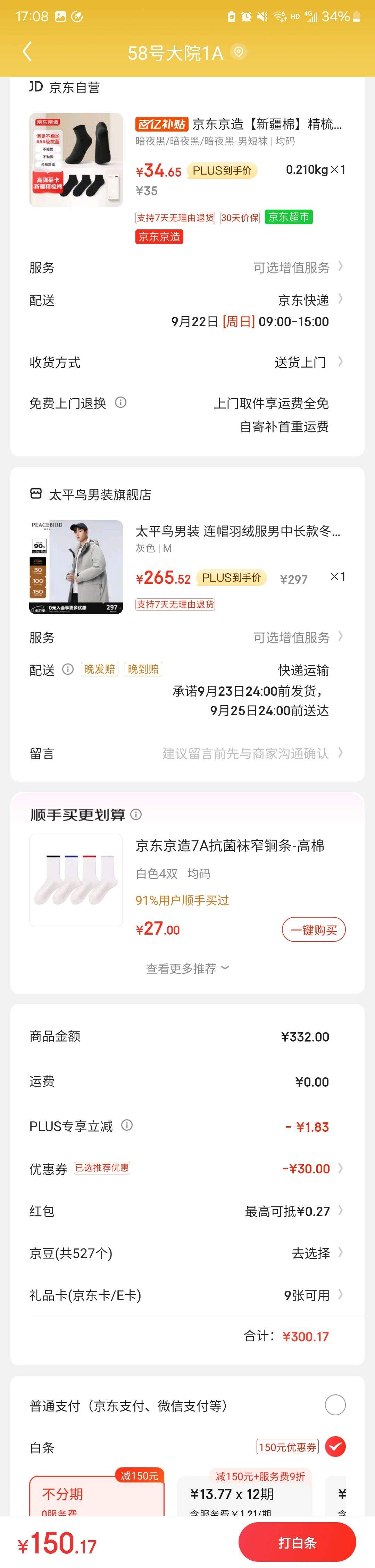Deselect the 白条 payment option

click(x=335, y=1446)
